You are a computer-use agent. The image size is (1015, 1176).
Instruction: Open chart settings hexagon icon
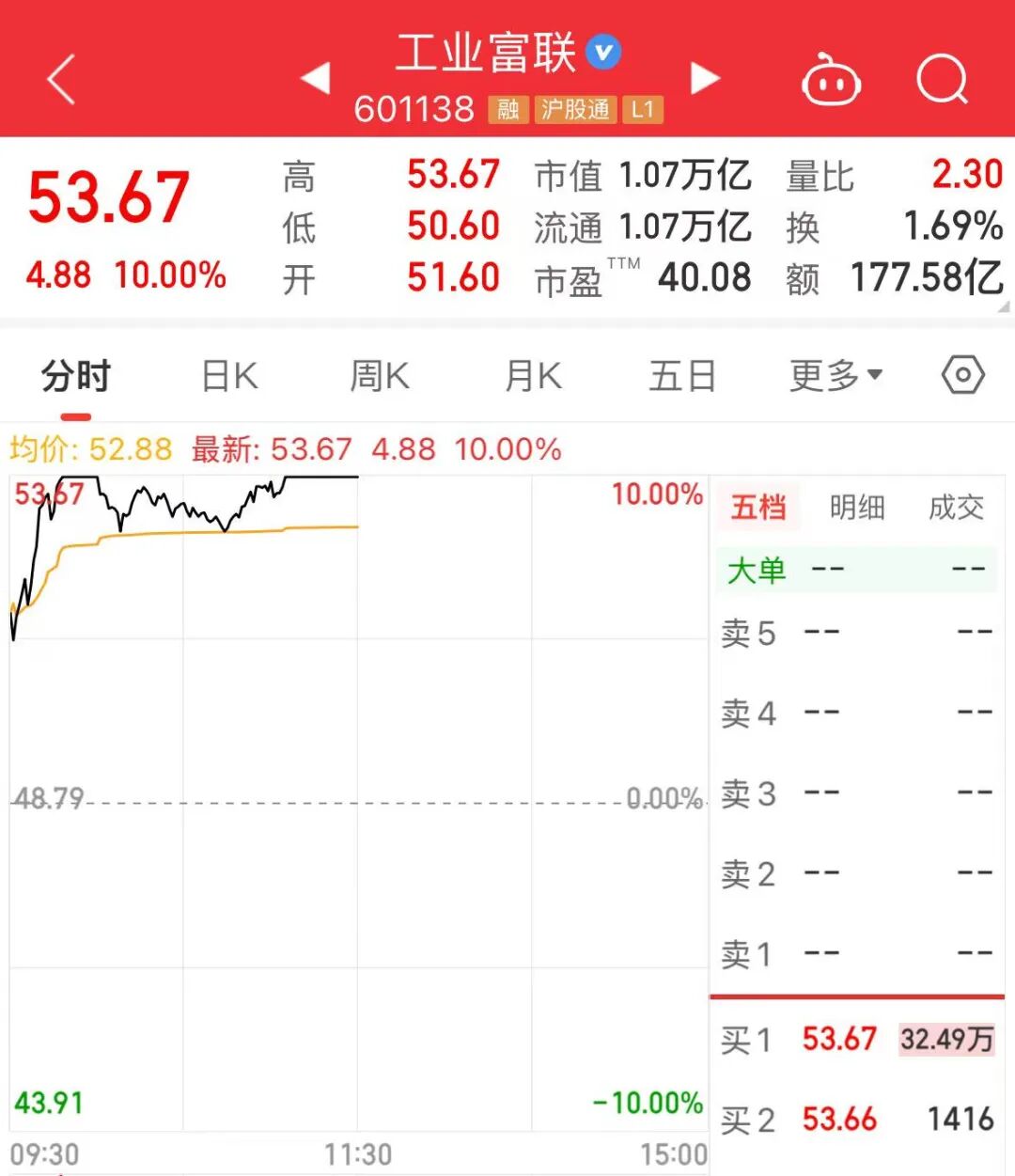pos(962,376)
